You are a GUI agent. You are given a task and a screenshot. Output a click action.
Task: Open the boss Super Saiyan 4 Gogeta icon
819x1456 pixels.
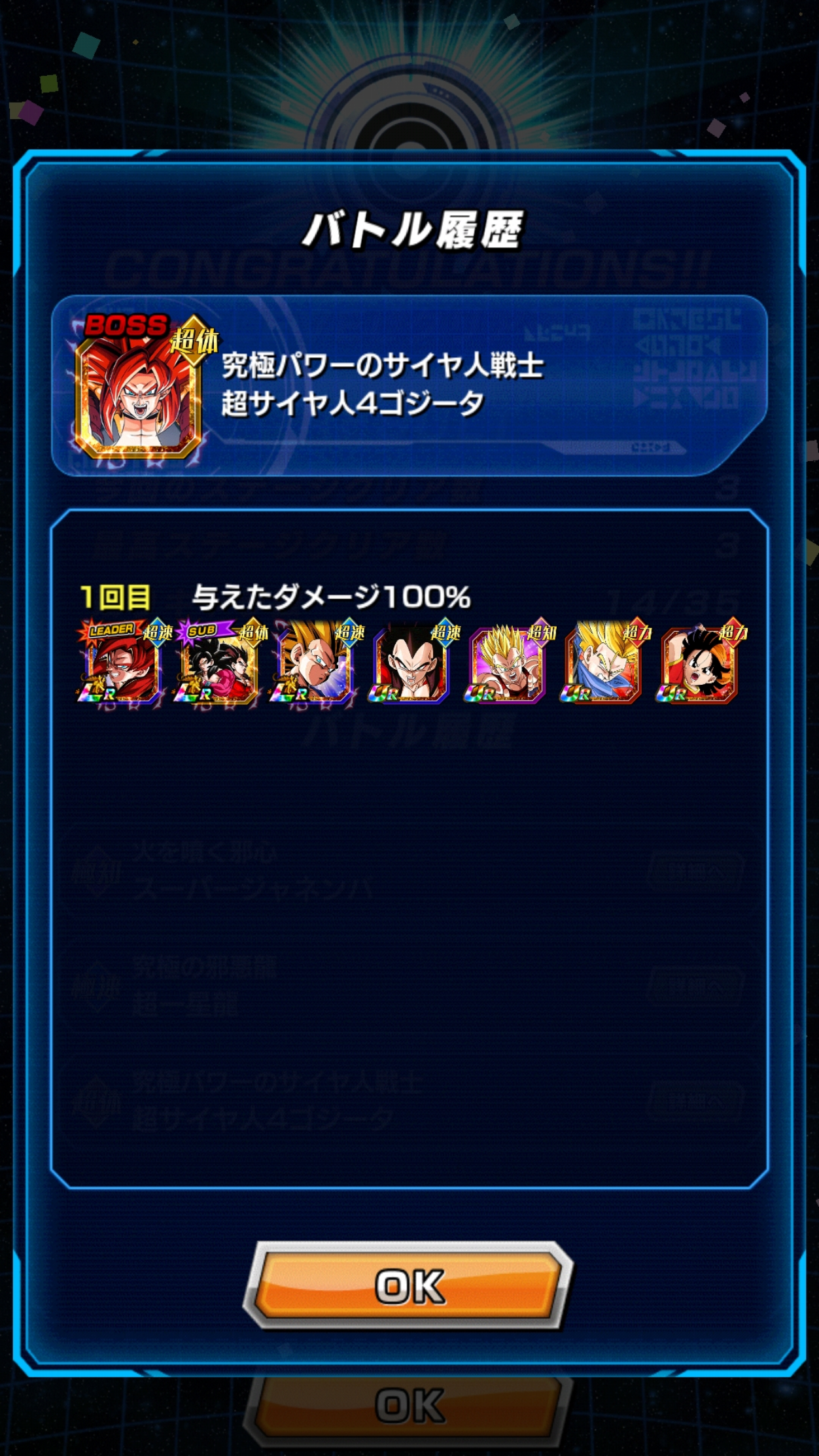[139, 388]
